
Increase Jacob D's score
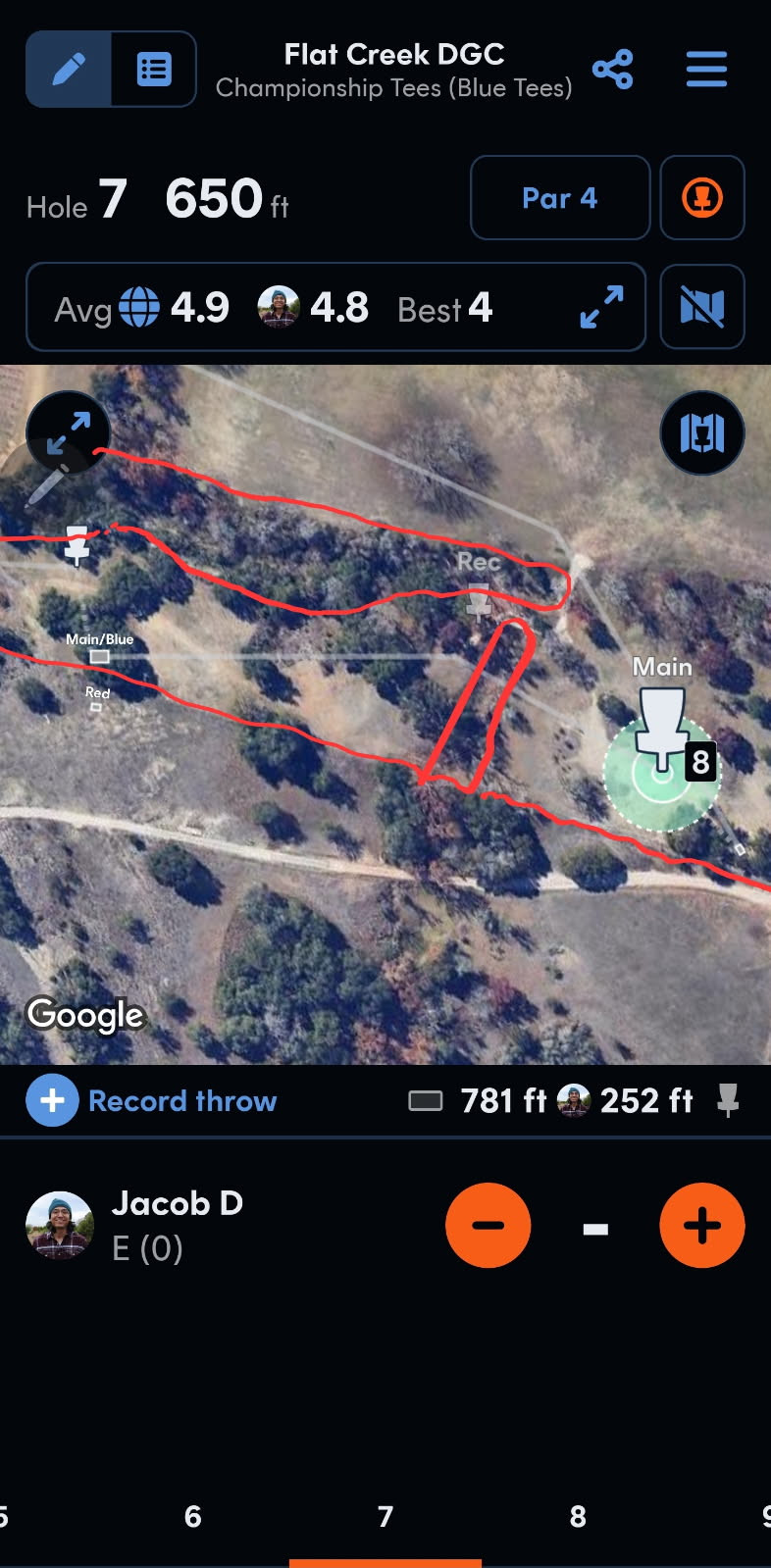(702, 1226)
